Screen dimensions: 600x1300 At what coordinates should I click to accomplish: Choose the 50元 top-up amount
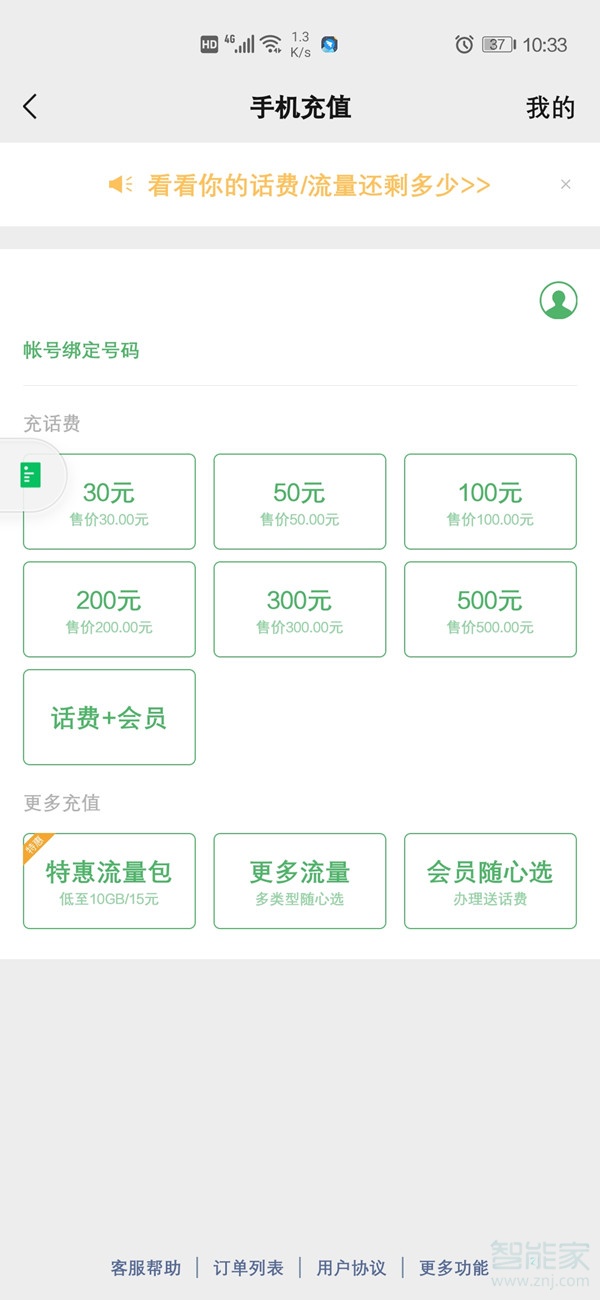pos(300,501)
